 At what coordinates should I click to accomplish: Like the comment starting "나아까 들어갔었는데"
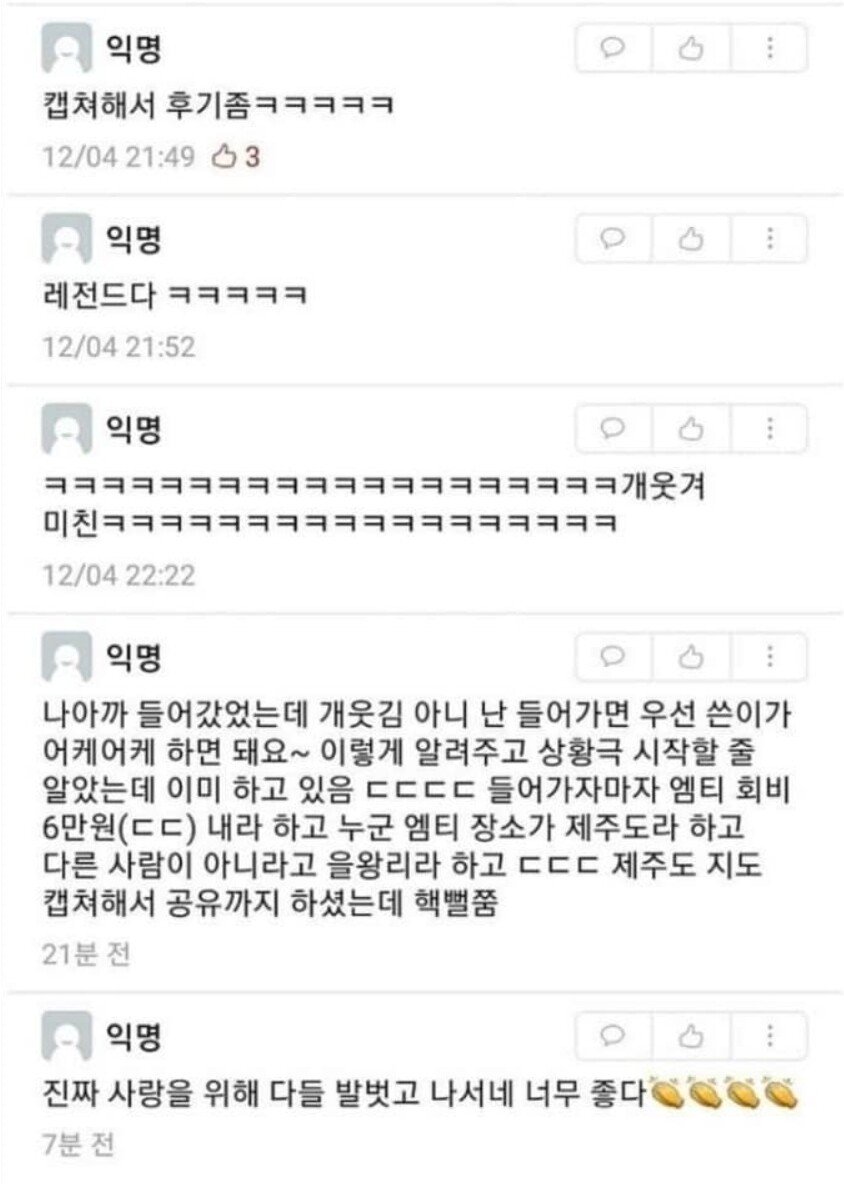pyautogui.click(x=691, y=657)
